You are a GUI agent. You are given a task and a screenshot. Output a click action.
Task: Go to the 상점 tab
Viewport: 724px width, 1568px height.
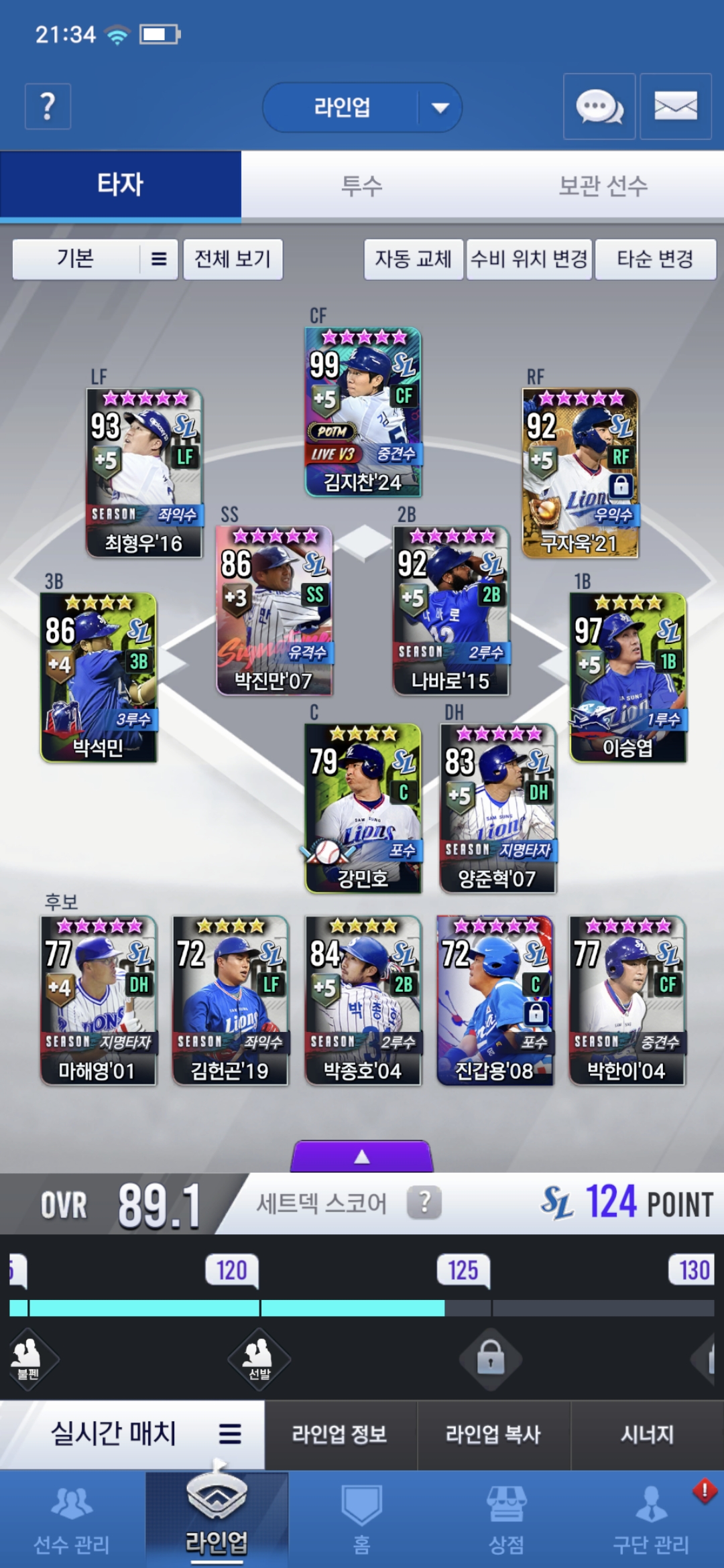pyautogui.click(x=507, y=1520)
